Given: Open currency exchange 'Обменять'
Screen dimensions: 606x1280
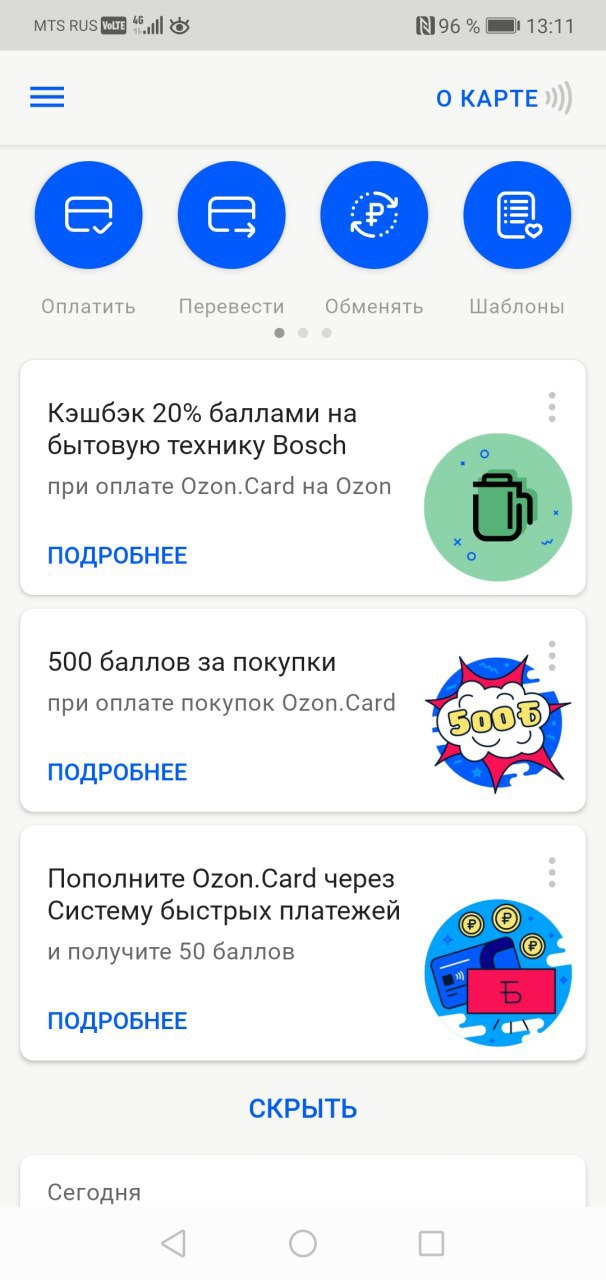Looking at the screenshot, I should click(x=374, y=216).
